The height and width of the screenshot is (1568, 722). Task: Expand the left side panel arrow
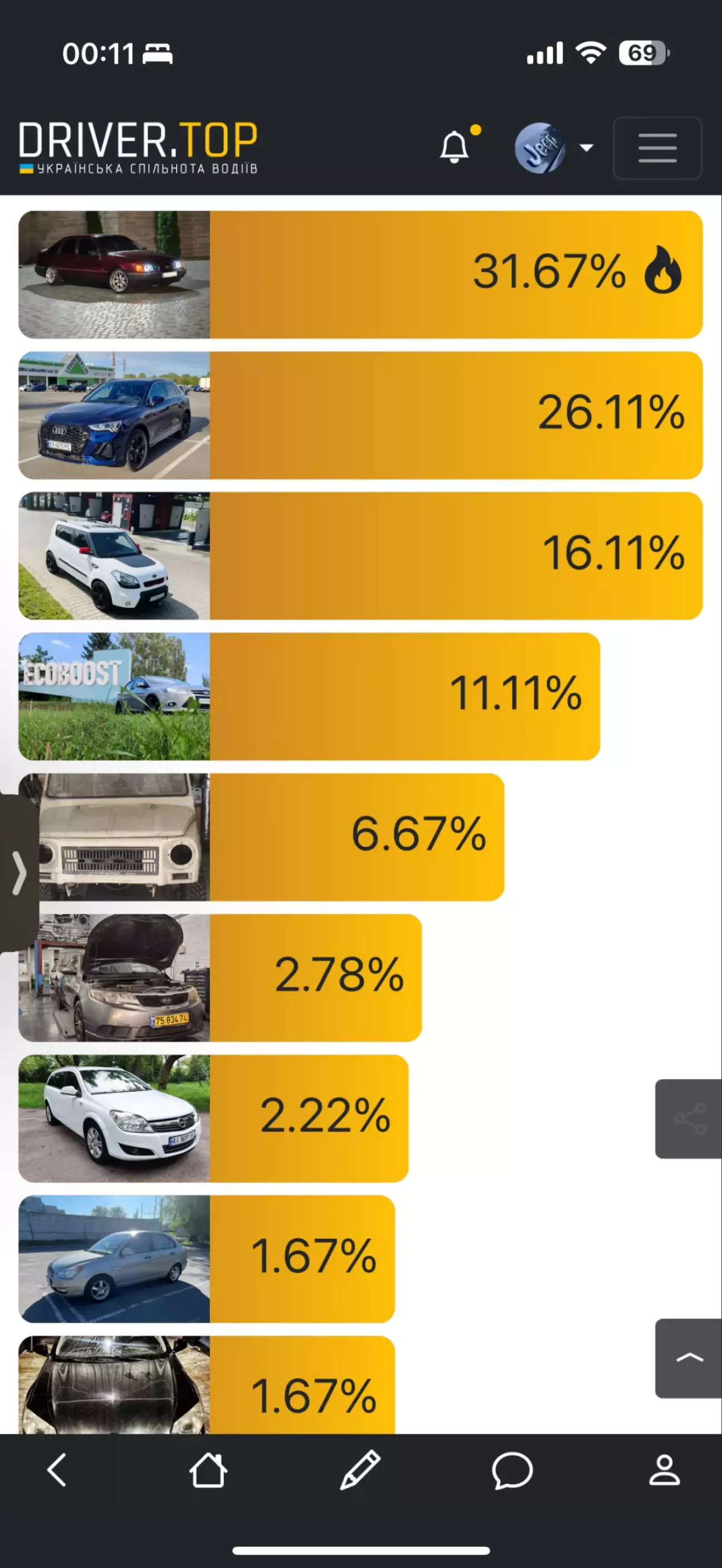pos(19,873)
